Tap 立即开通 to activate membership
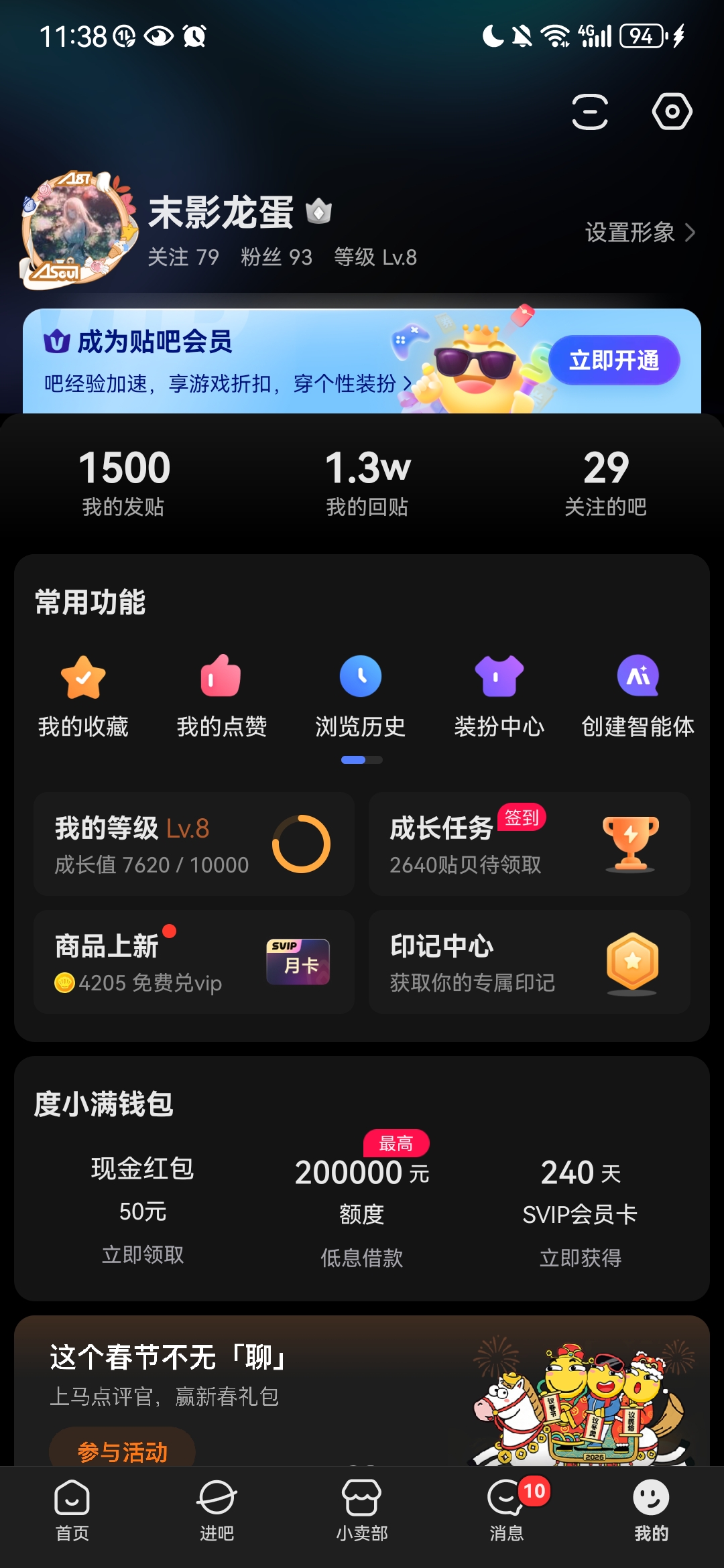 pos(614,361)
